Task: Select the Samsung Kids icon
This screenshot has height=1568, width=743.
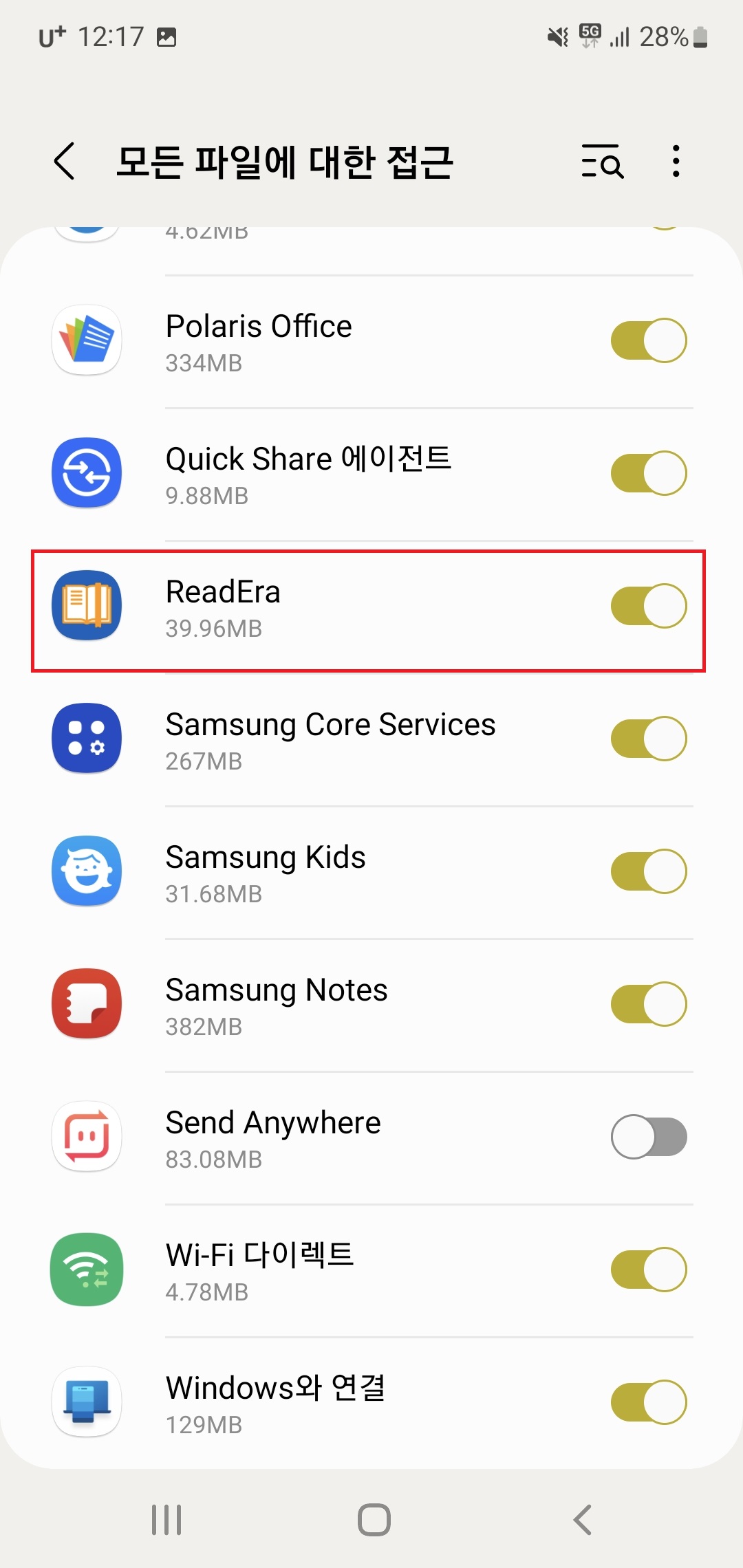Action: 86,871
